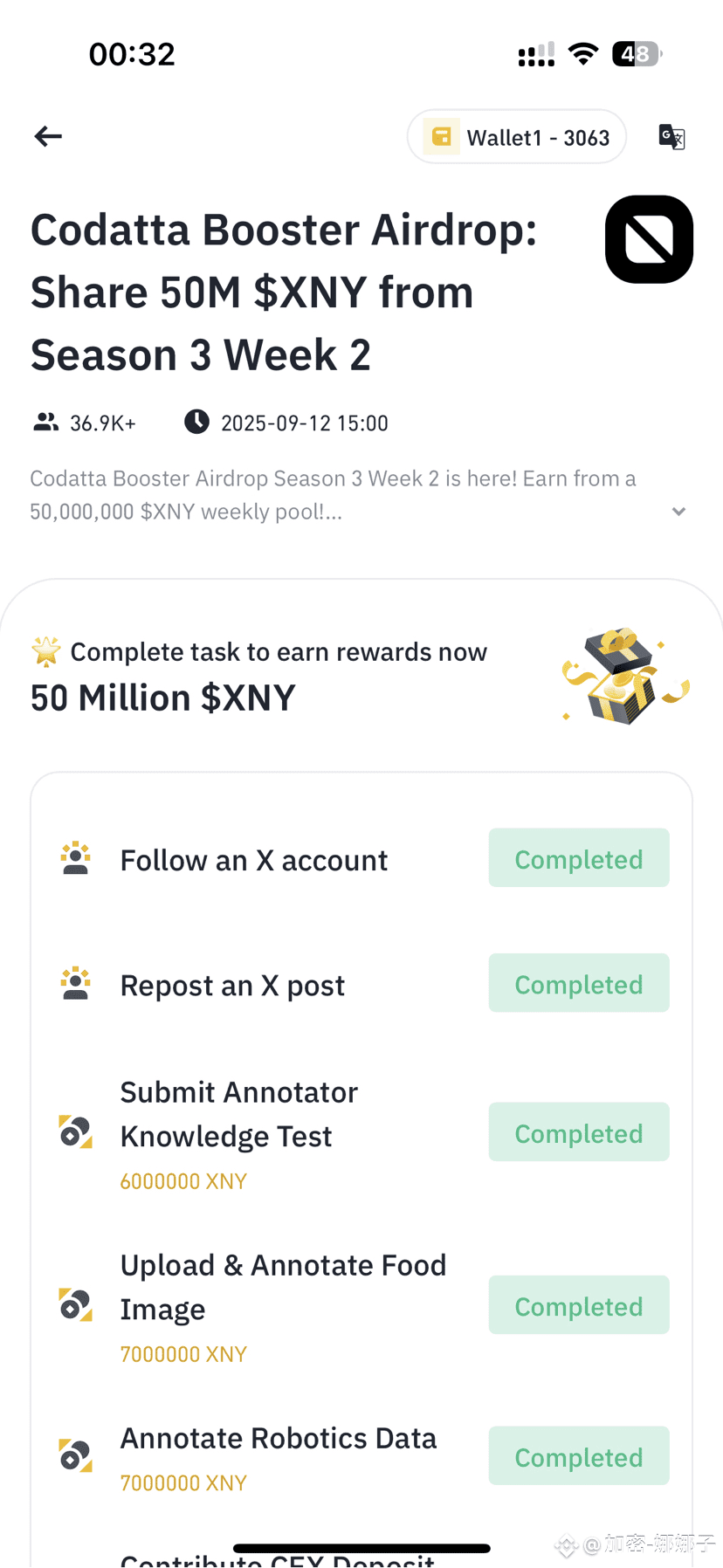Open the Follow an X account task
Screen dimensions: 723x1568
253,860
